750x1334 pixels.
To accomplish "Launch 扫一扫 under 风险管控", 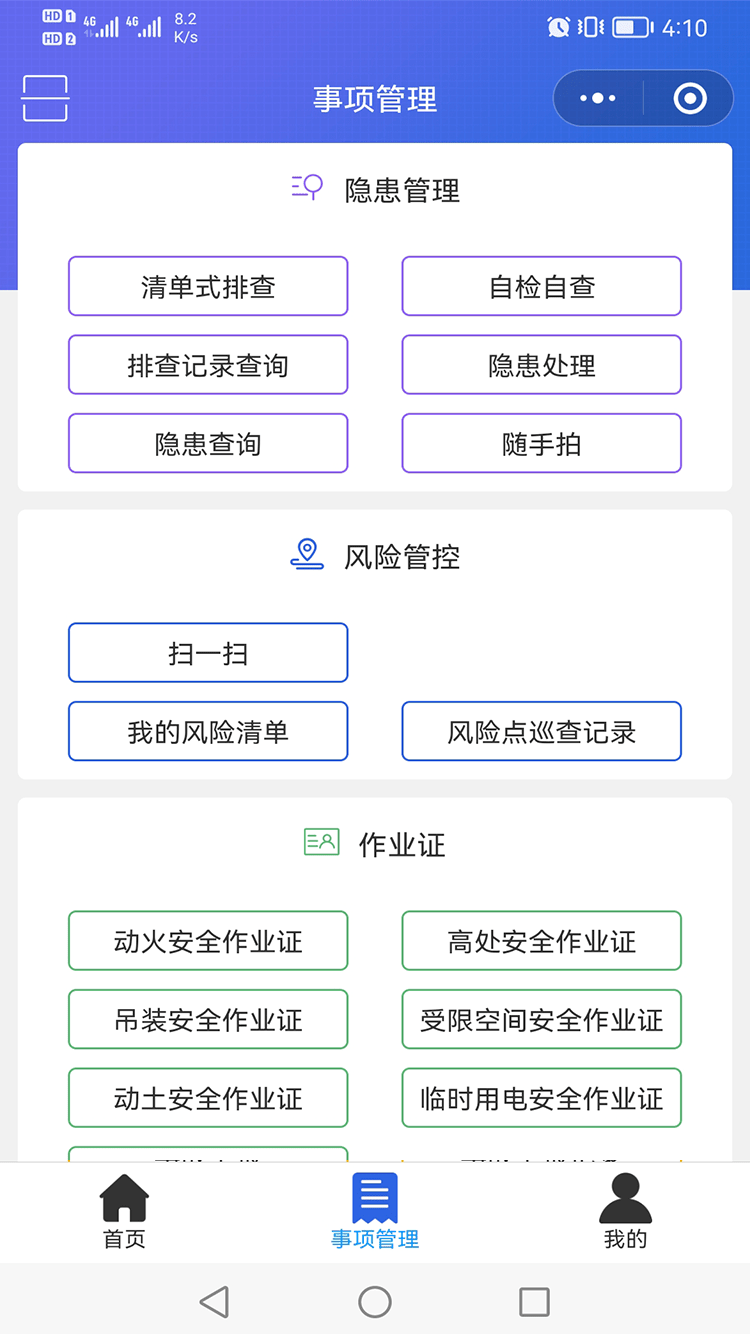I will click(208, 653).
